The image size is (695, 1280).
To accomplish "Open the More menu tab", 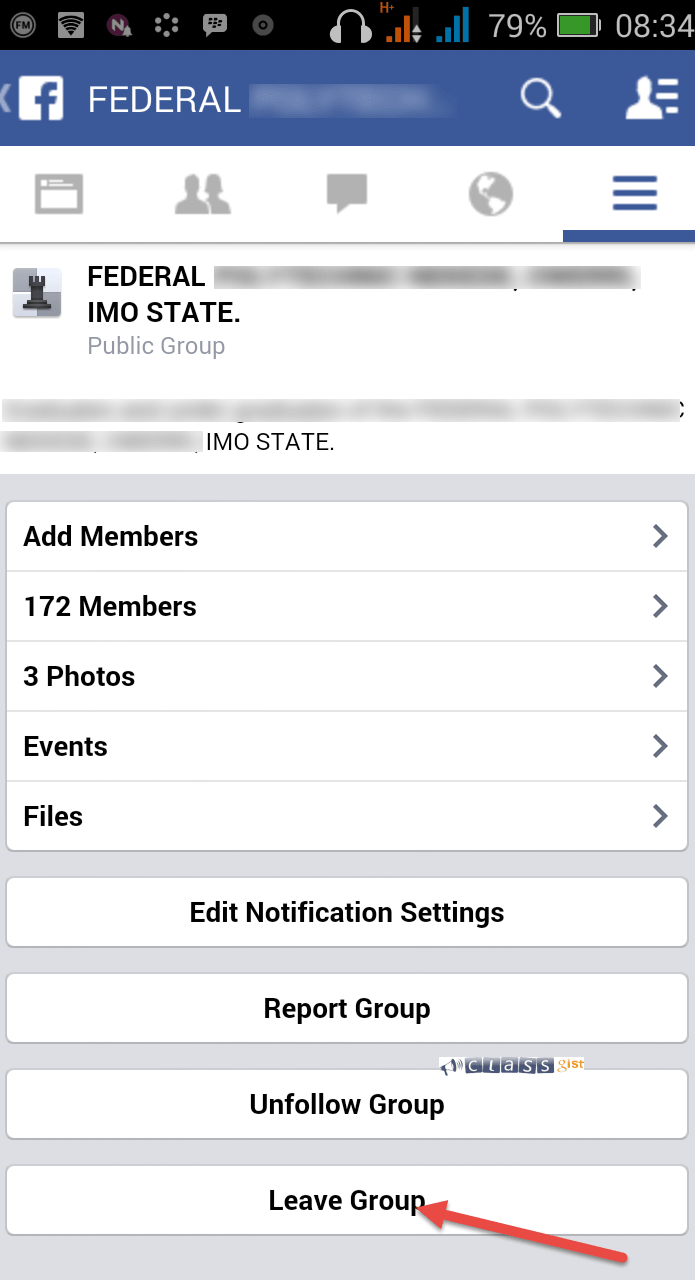I will click(634, 194).
